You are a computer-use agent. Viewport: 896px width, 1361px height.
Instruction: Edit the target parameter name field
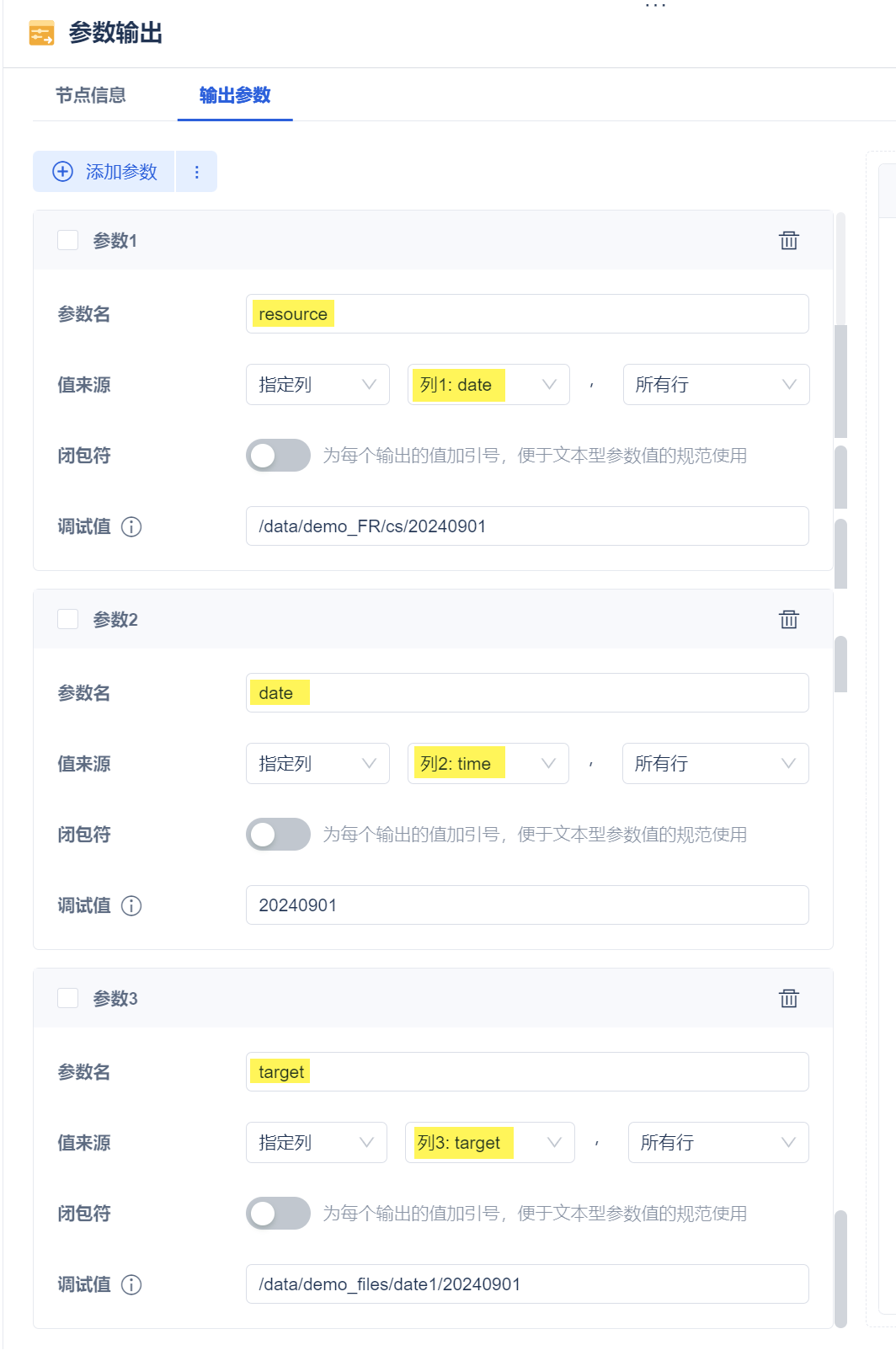coord(526,1072)
